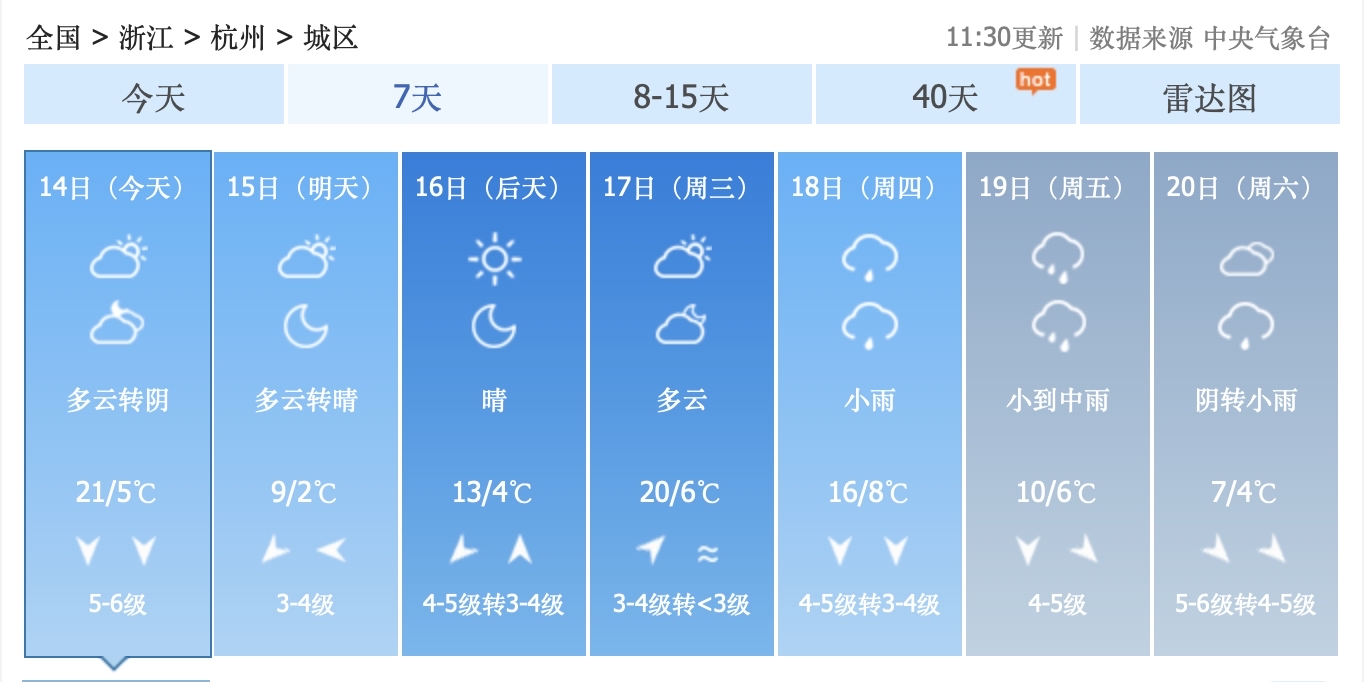Open 浙江 province in the breadcrumb
Screen dimensions: 1364x682
point(146,38)
